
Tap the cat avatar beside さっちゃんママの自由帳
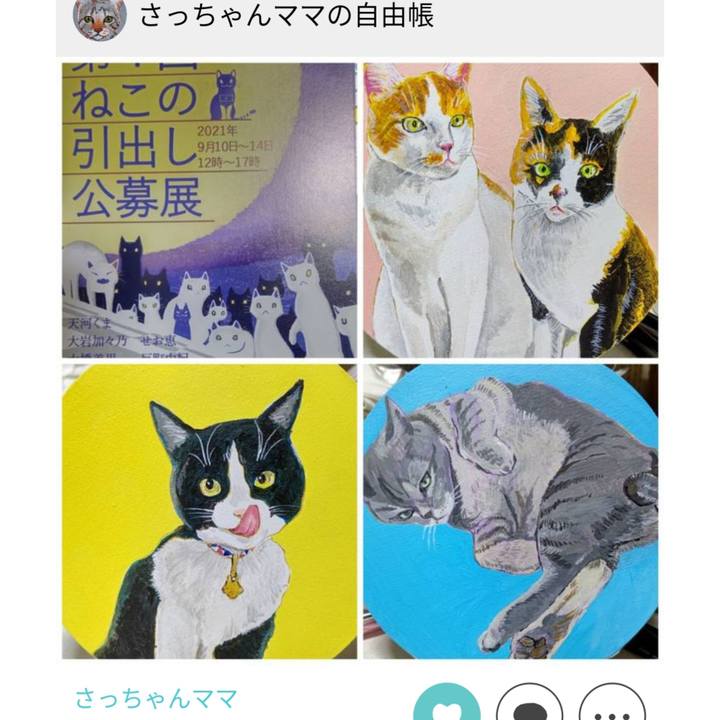(x=100, y=18)
